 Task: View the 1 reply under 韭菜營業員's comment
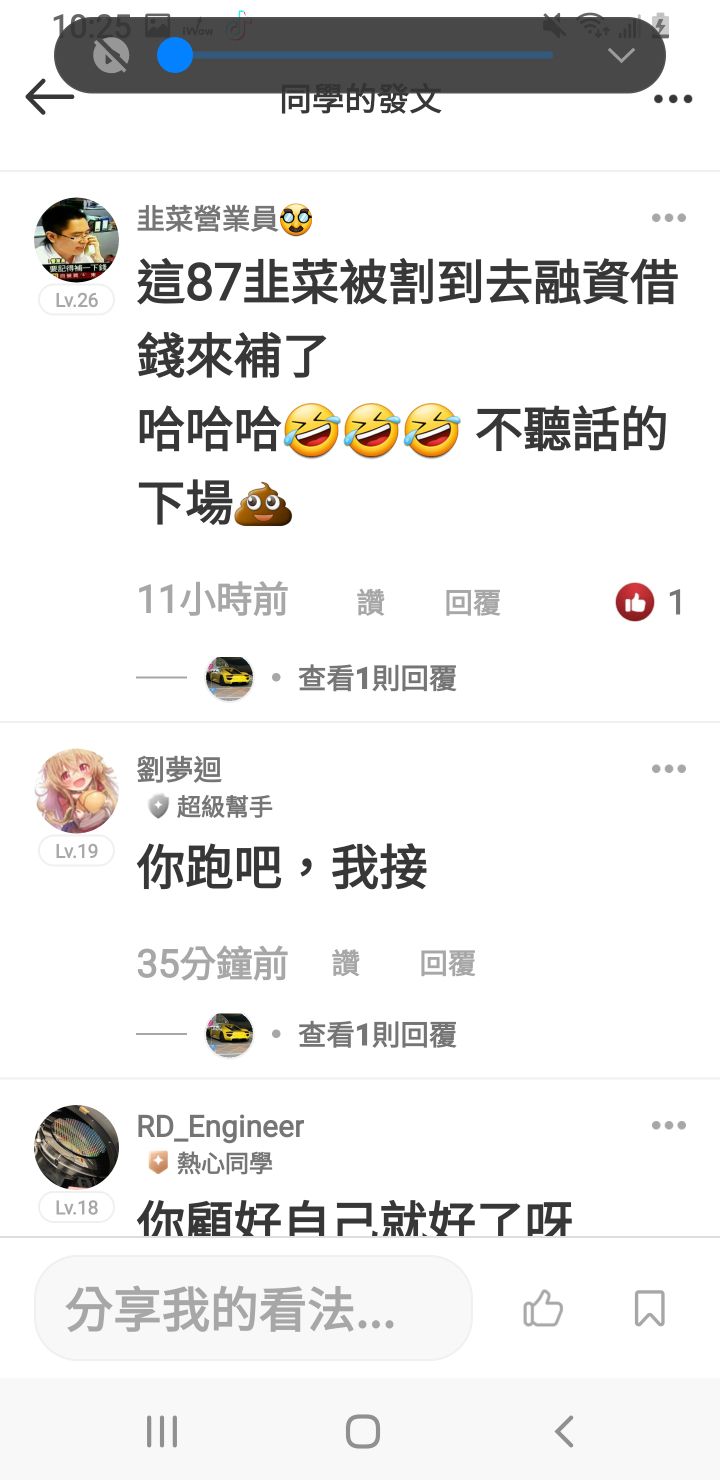coord(377,679)
